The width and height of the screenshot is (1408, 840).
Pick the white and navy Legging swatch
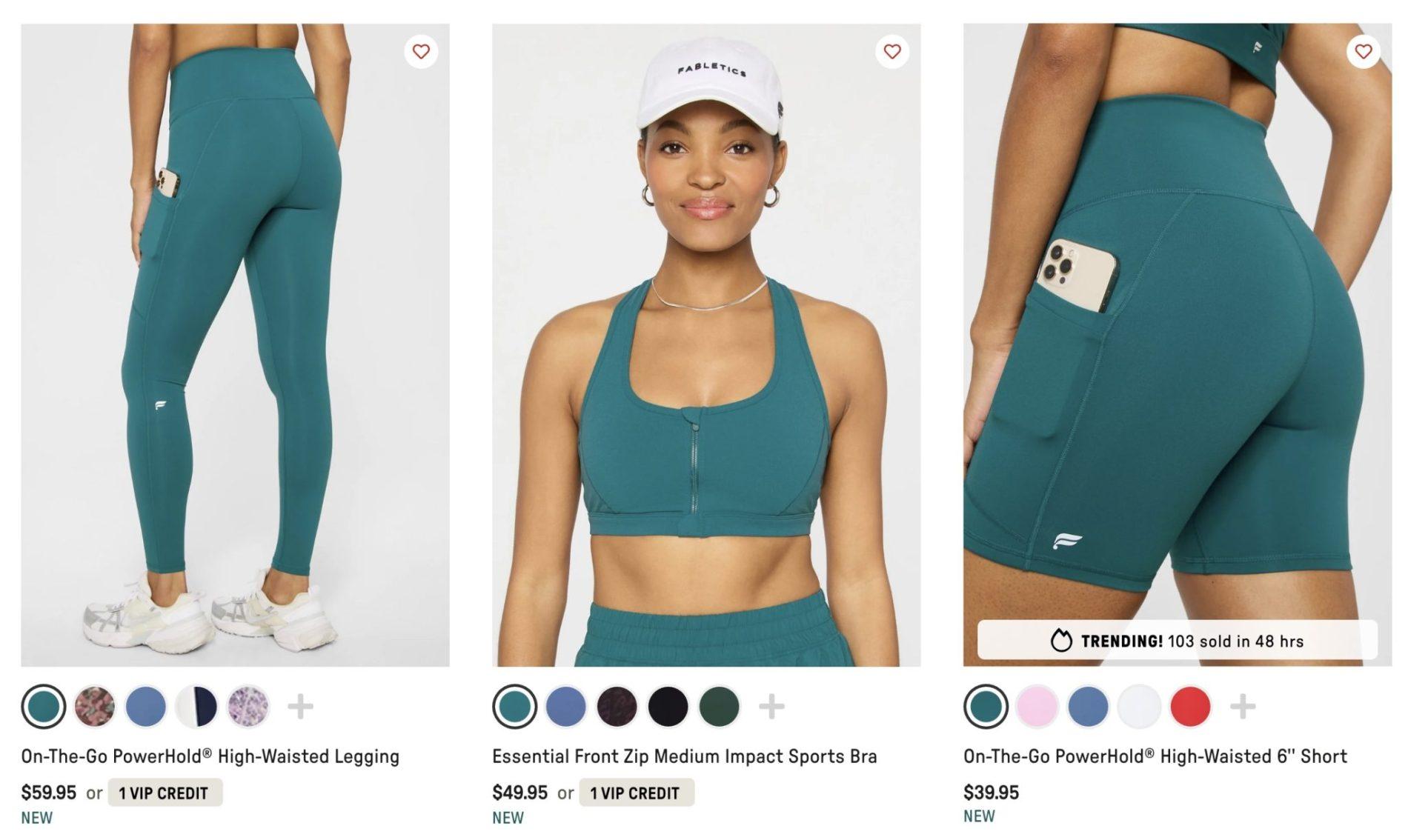tap(197, 706)
